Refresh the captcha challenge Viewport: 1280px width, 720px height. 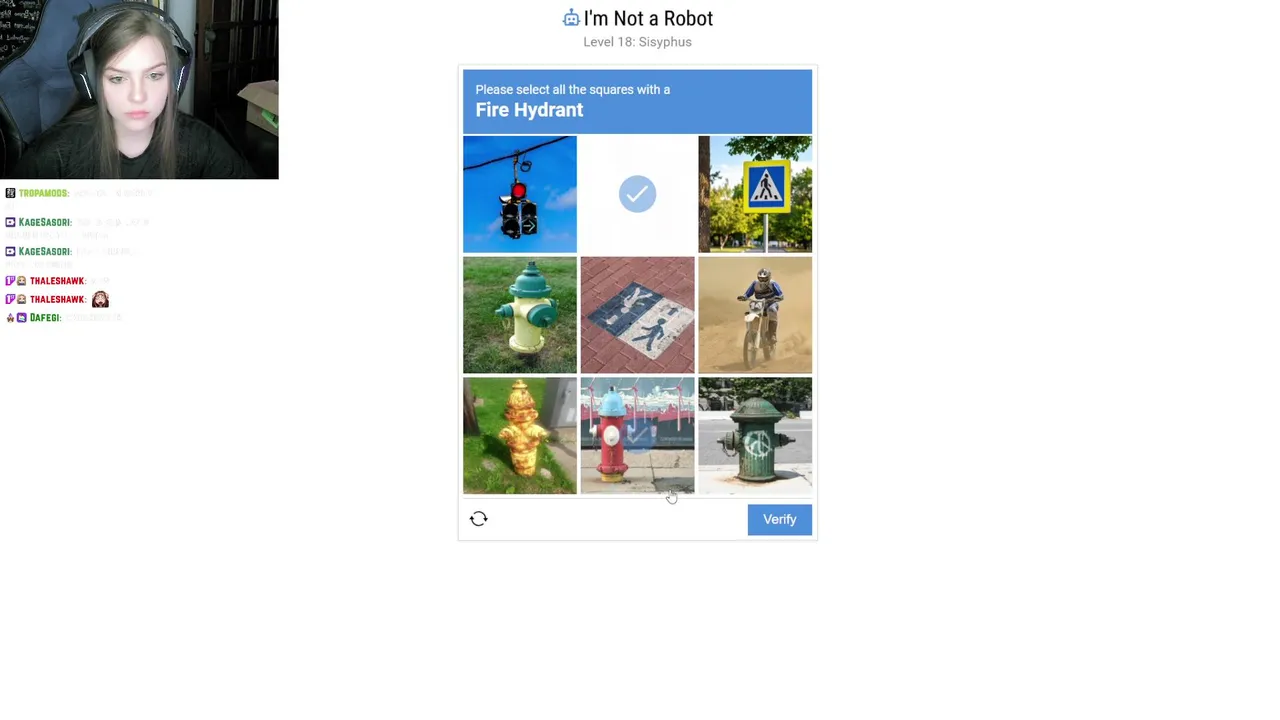pyautogui.click(x=478, y=518)
